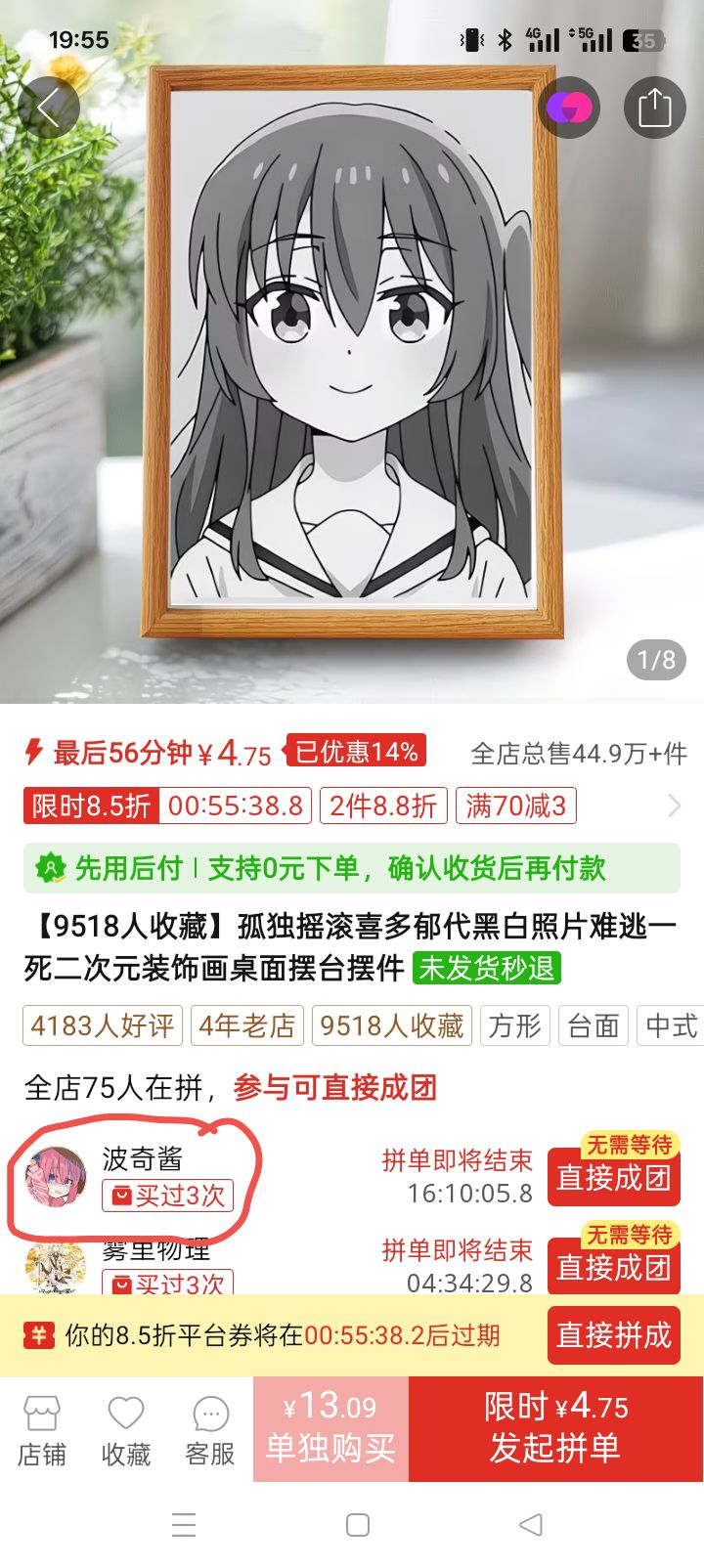
Task: Open the 店铺 shop page
Action: 42,1430
